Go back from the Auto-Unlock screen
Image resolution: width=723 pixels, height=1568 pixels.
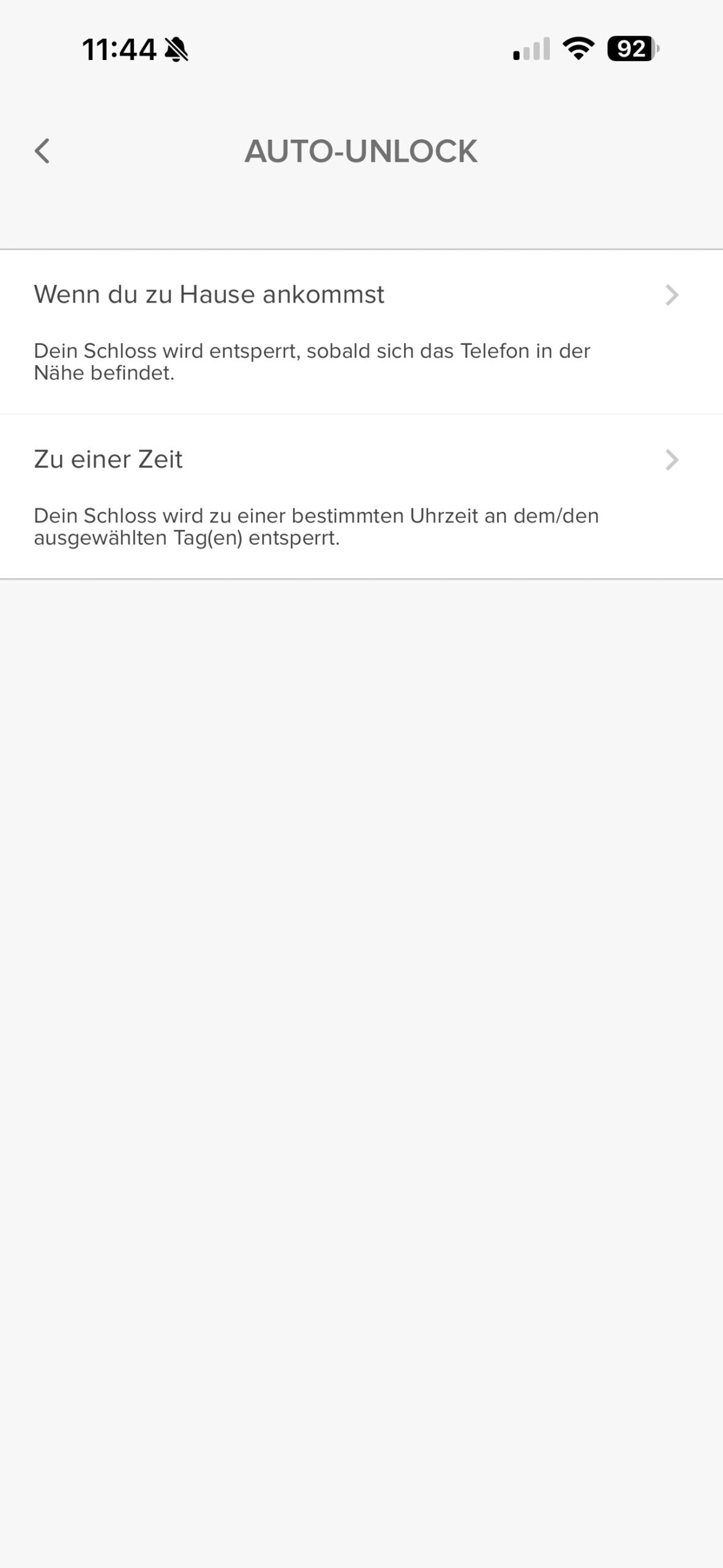coord(42,151)
